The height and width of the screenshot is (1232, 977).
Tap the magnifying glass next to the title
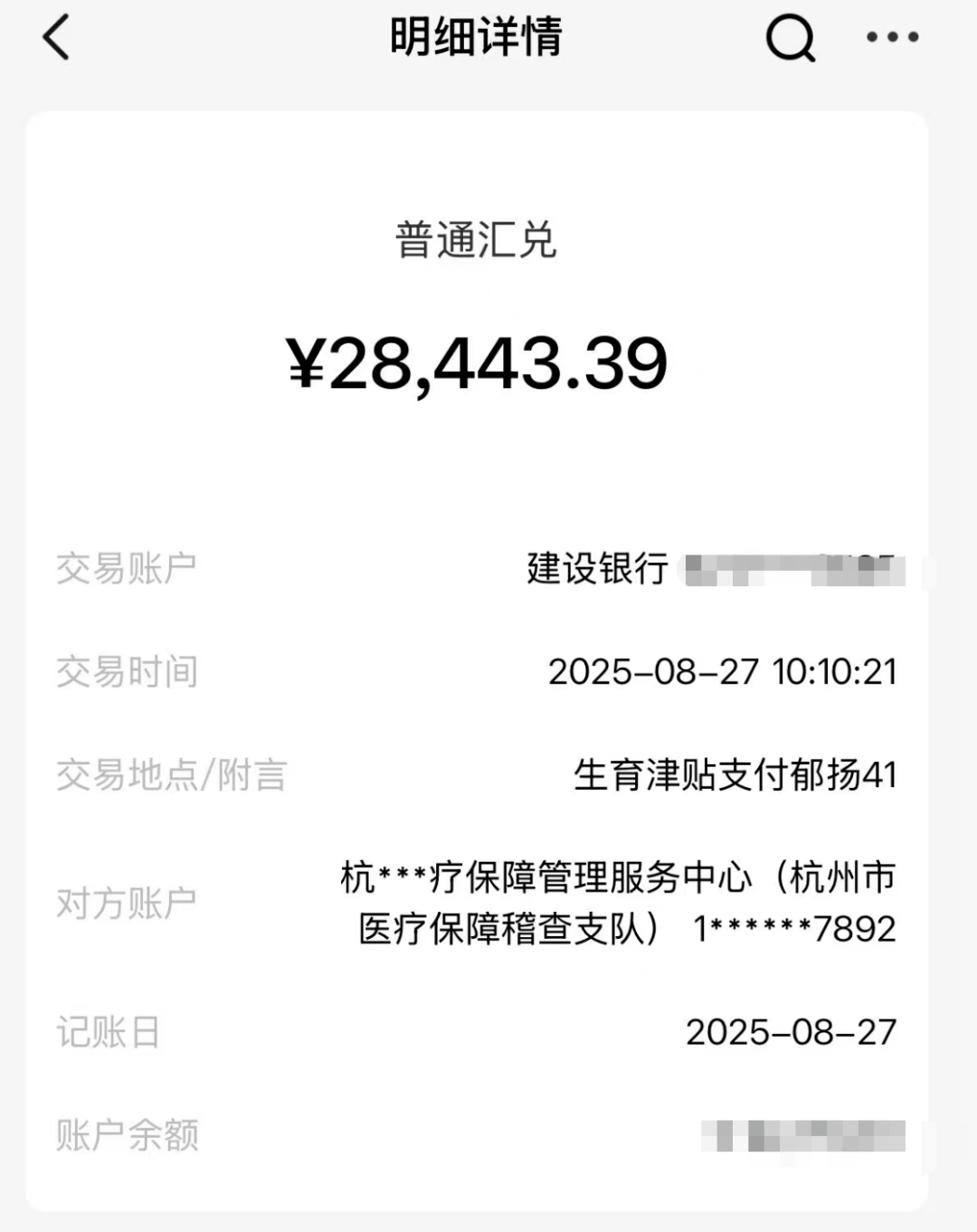(x=789, y=39)
